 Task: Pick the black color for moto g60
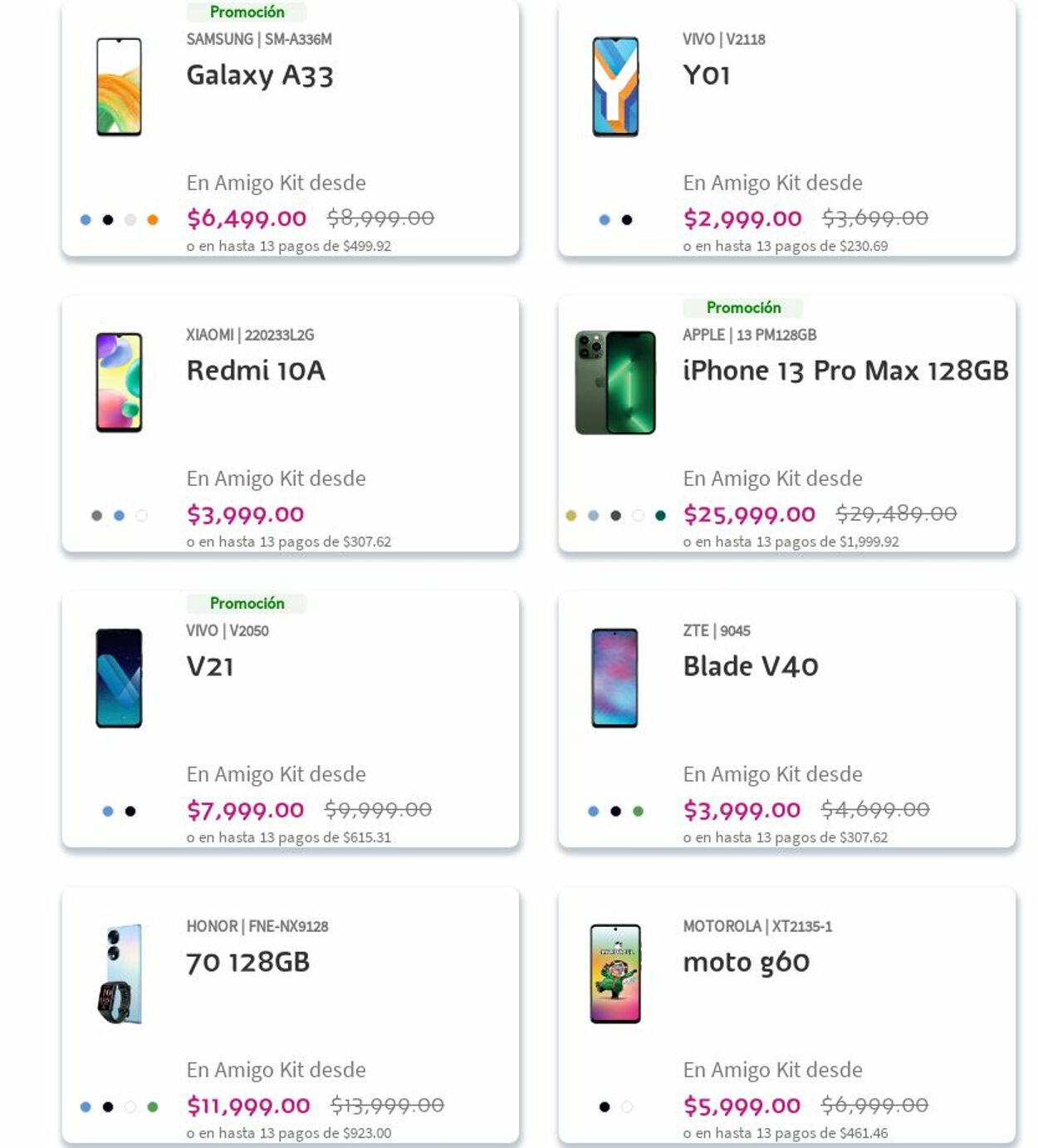coord(605,1107)
